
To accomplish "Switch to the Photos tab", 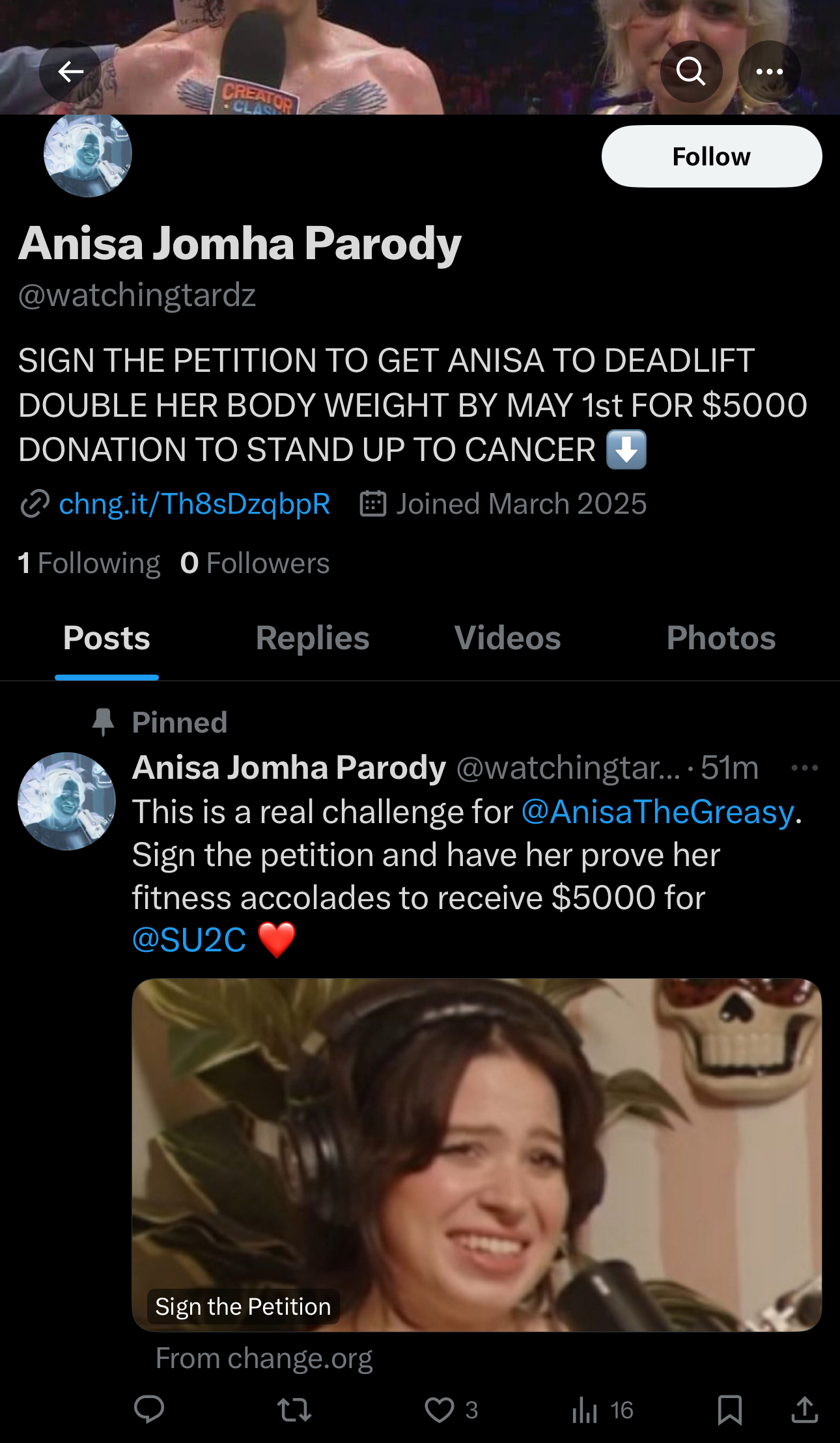I will (721, 638).
